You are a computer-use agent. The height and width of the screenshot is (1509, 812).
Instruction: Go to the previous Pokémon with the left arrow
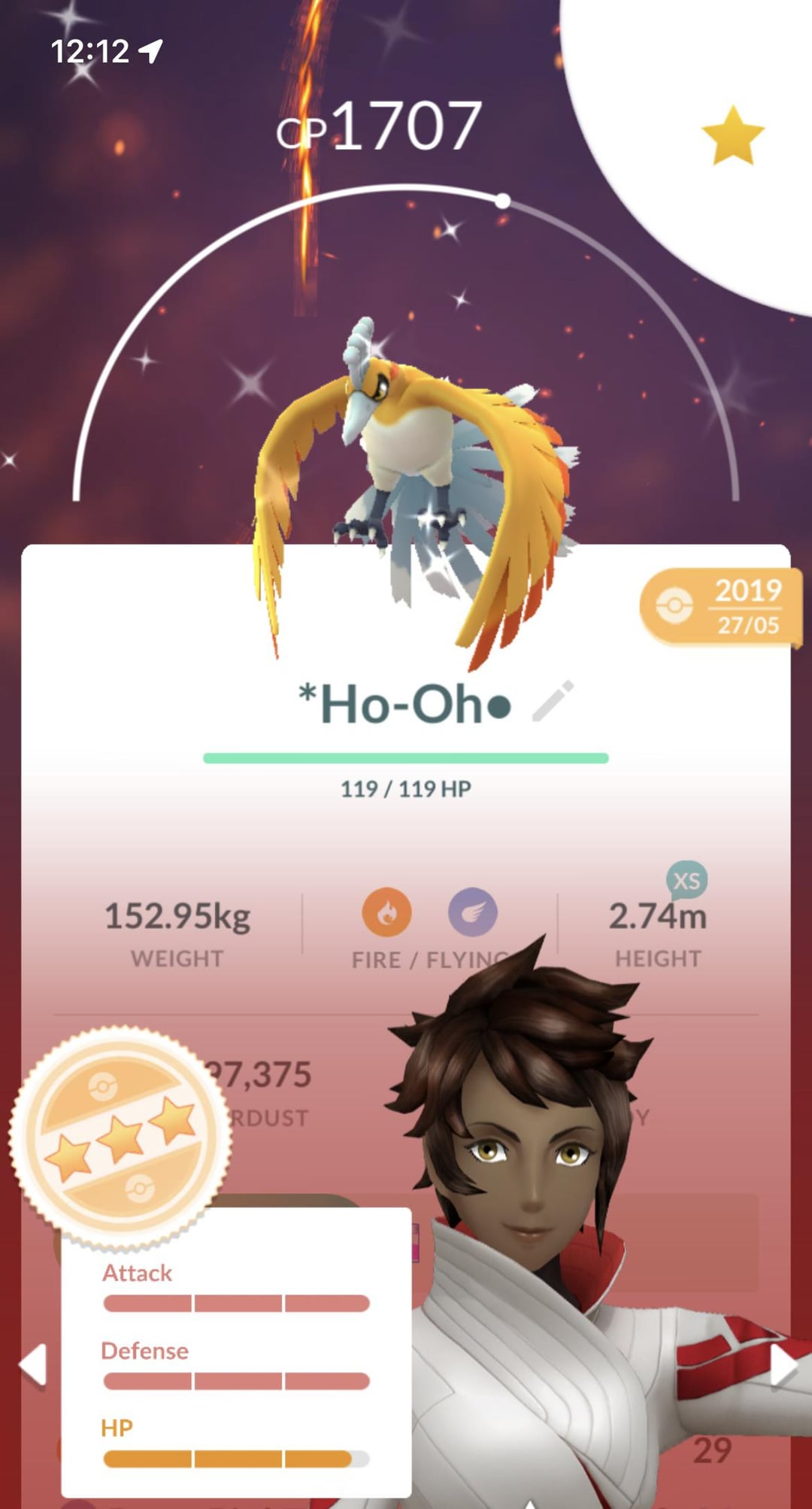click(x=33, y=1364)
